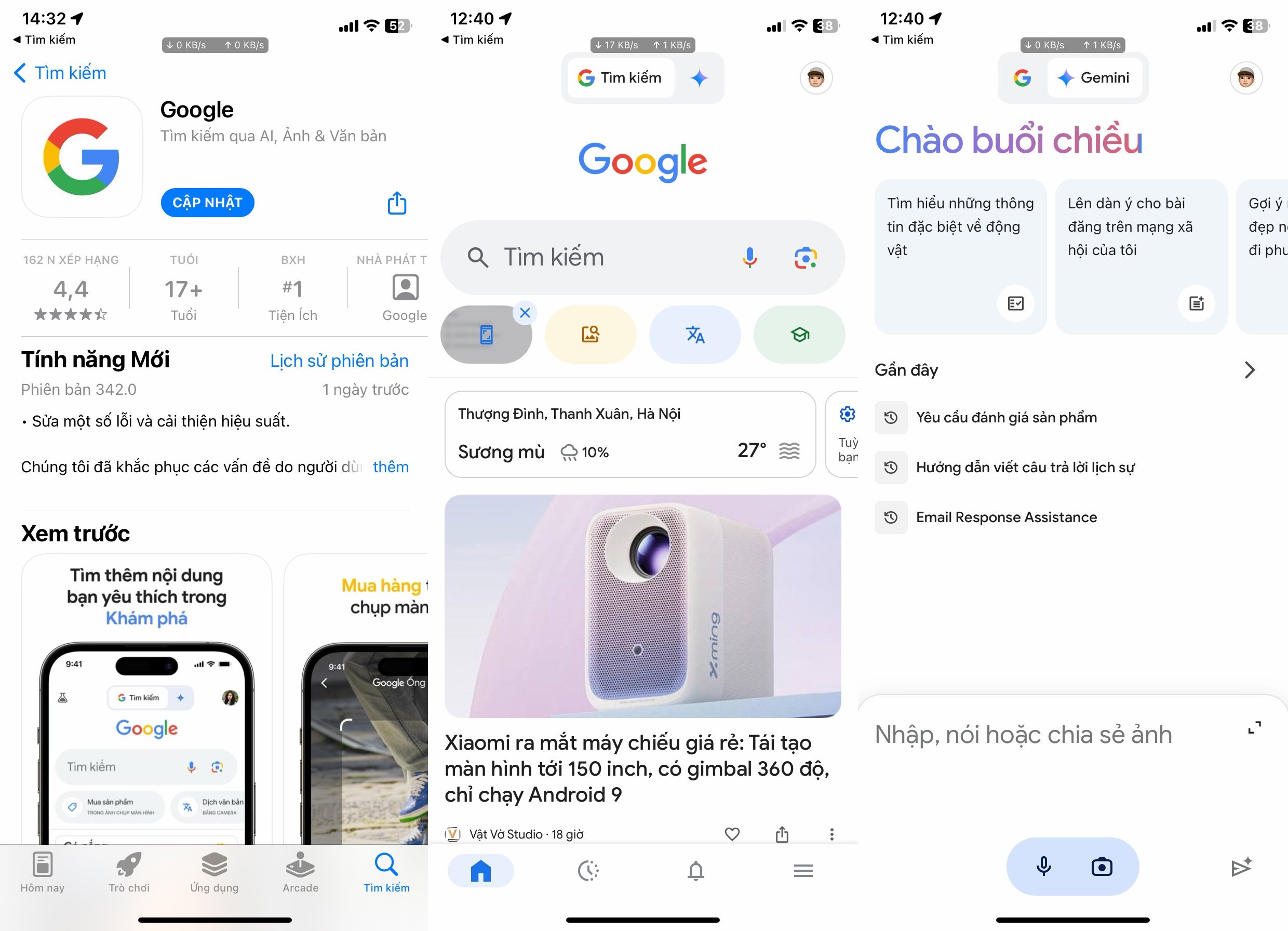Tap the Gemini prompt input field
Viewport: 1288px width, 931px height.
pos(1022,735)
